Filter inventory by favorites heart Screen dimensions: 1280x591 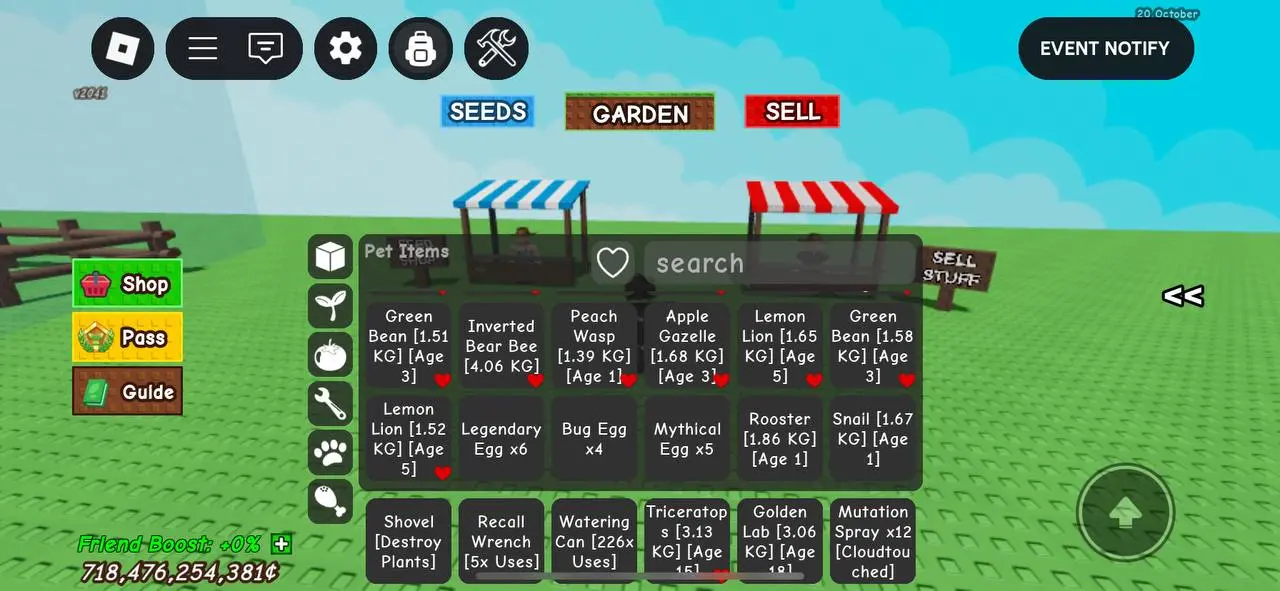pos(612,263)
